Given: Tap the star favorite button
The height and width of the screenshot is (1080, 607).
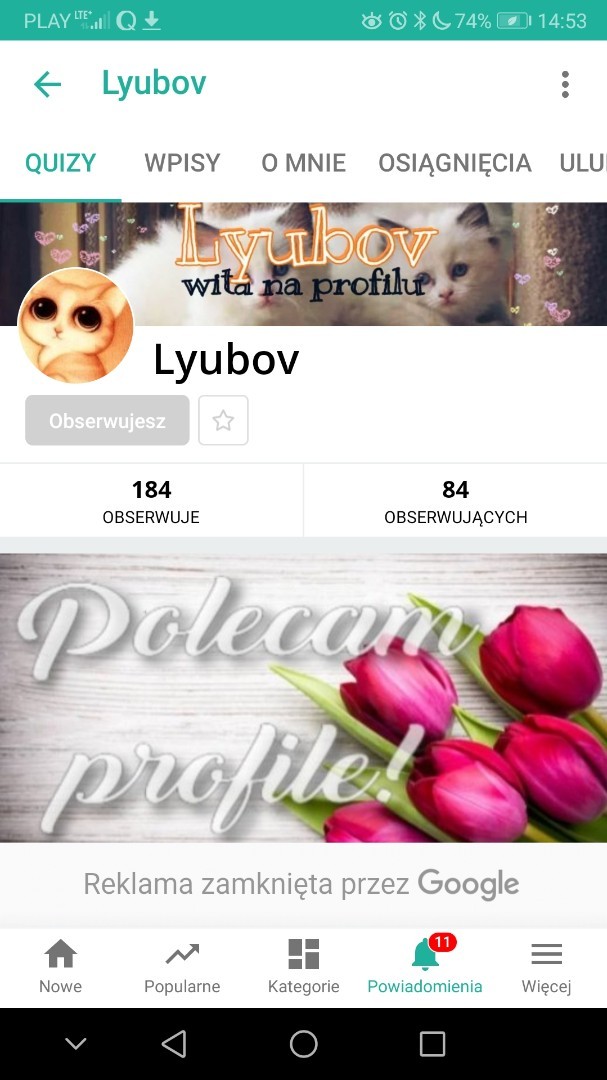Looking at the screenshot, I should coord(223,420).
